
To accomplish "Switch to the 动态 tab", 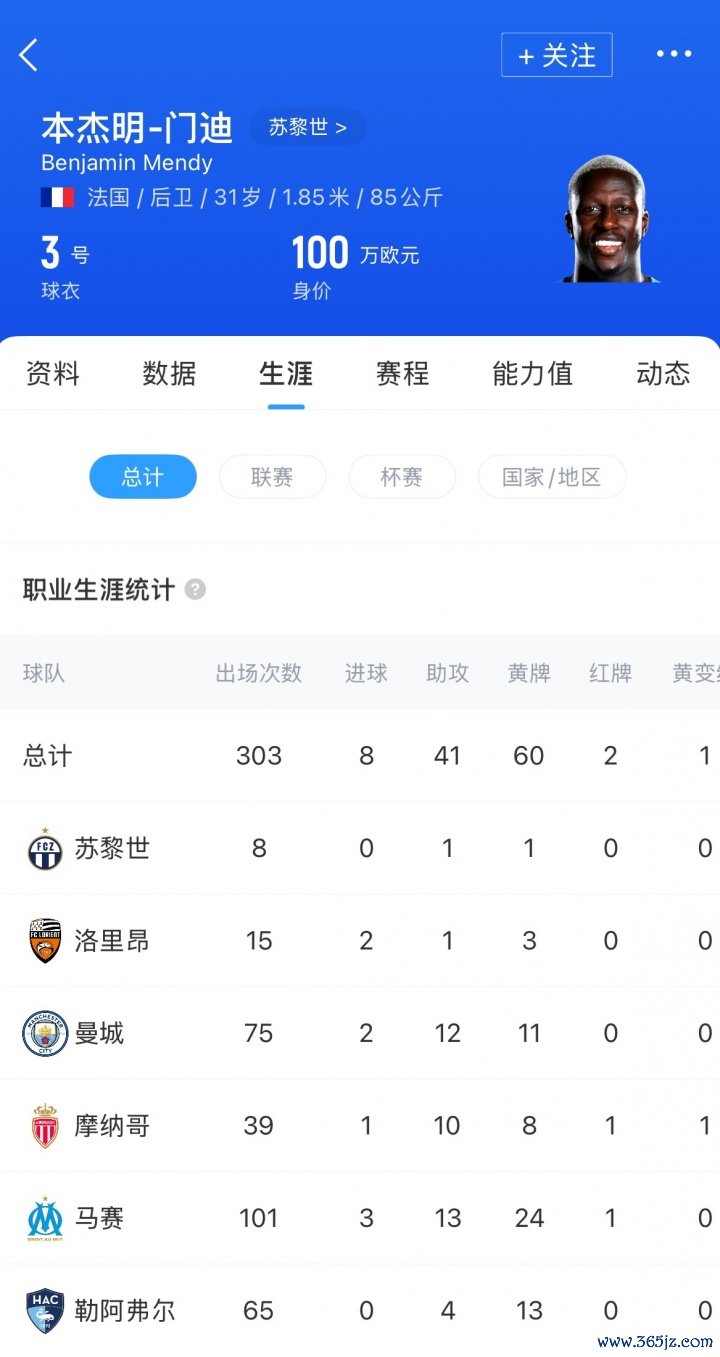I will (663, 374).
